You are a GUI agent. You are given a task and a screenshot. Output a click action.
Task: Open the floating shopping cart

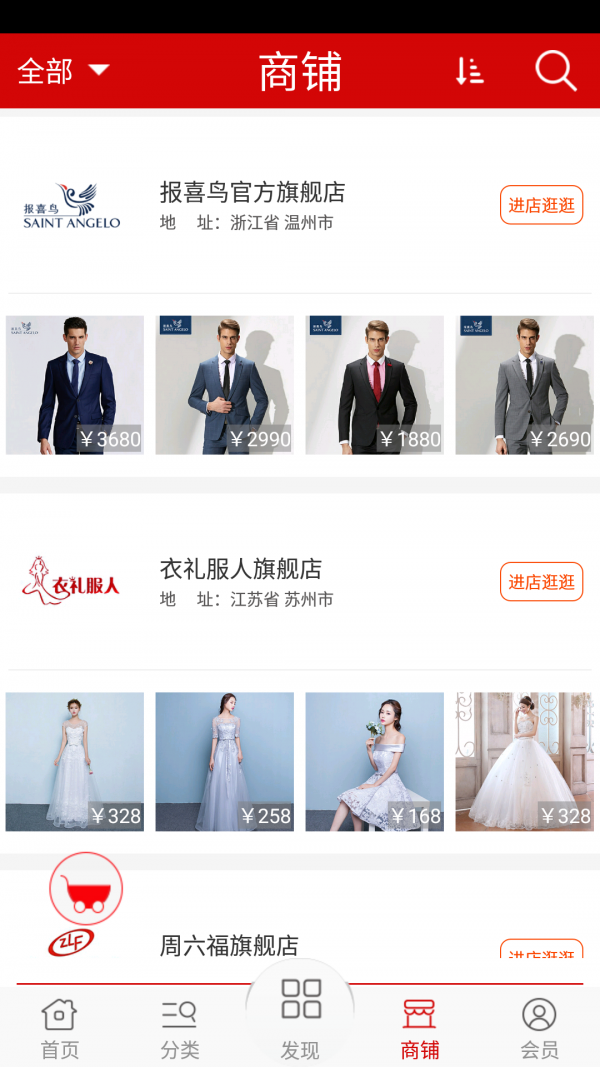[x=86, y=888]
